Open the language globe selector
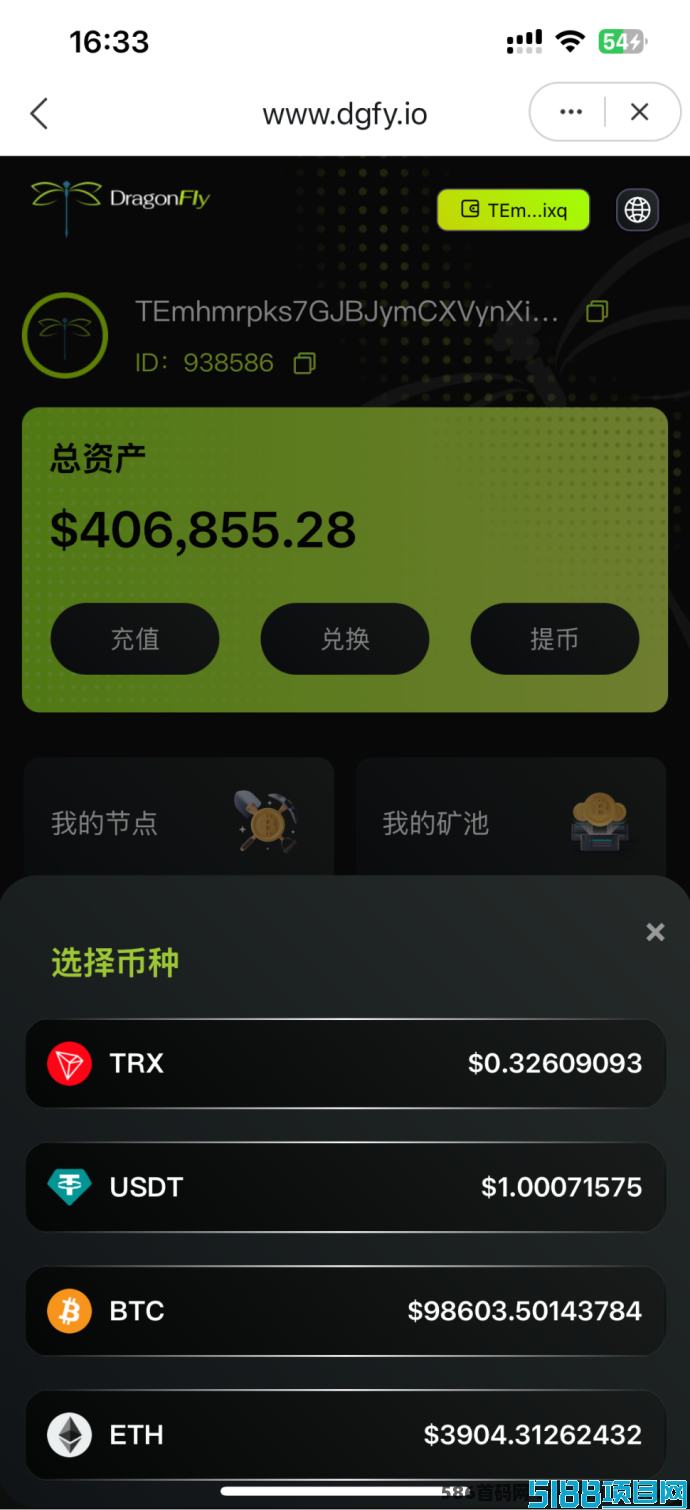This screenshot has height=1510, width=690. 637,210
